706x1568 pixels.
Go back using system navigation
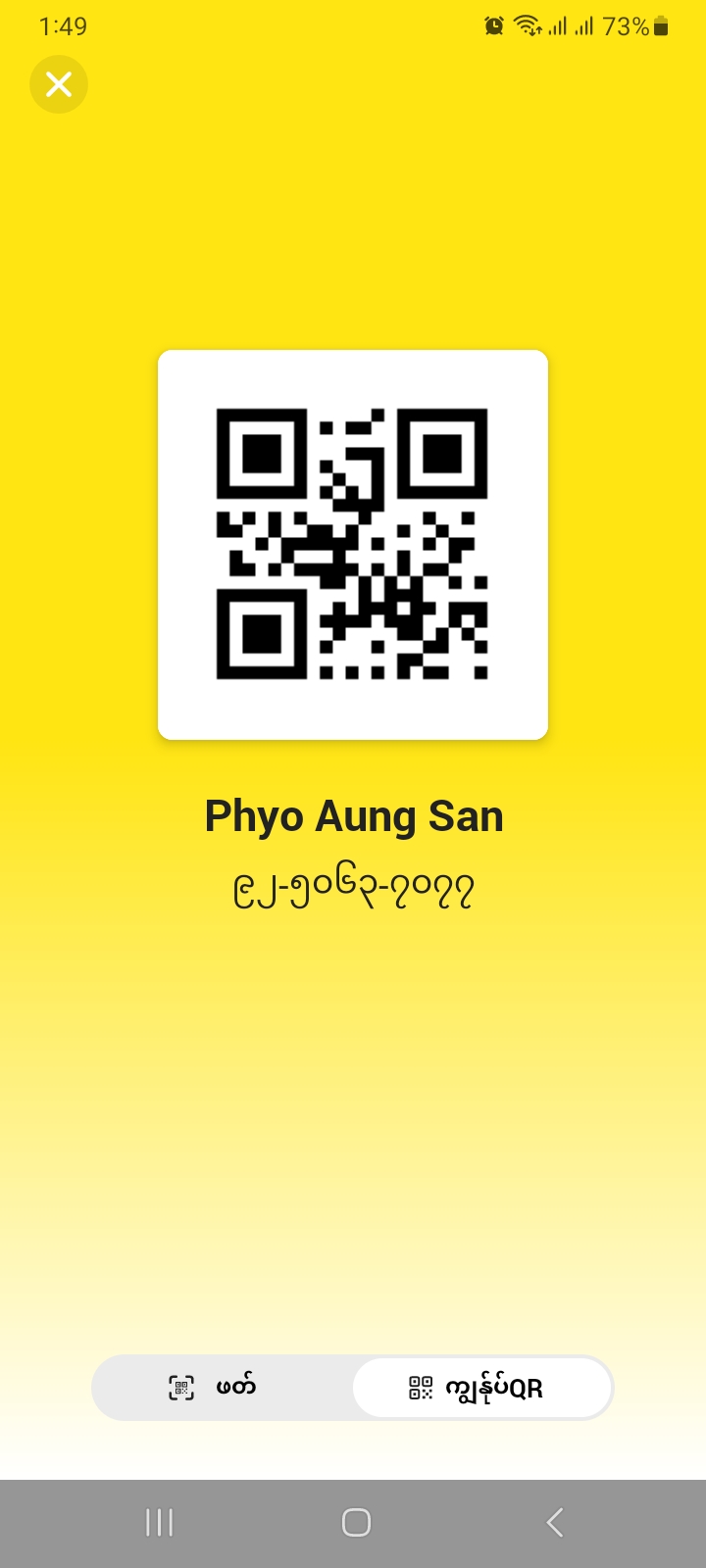(x=554, y=1522)
